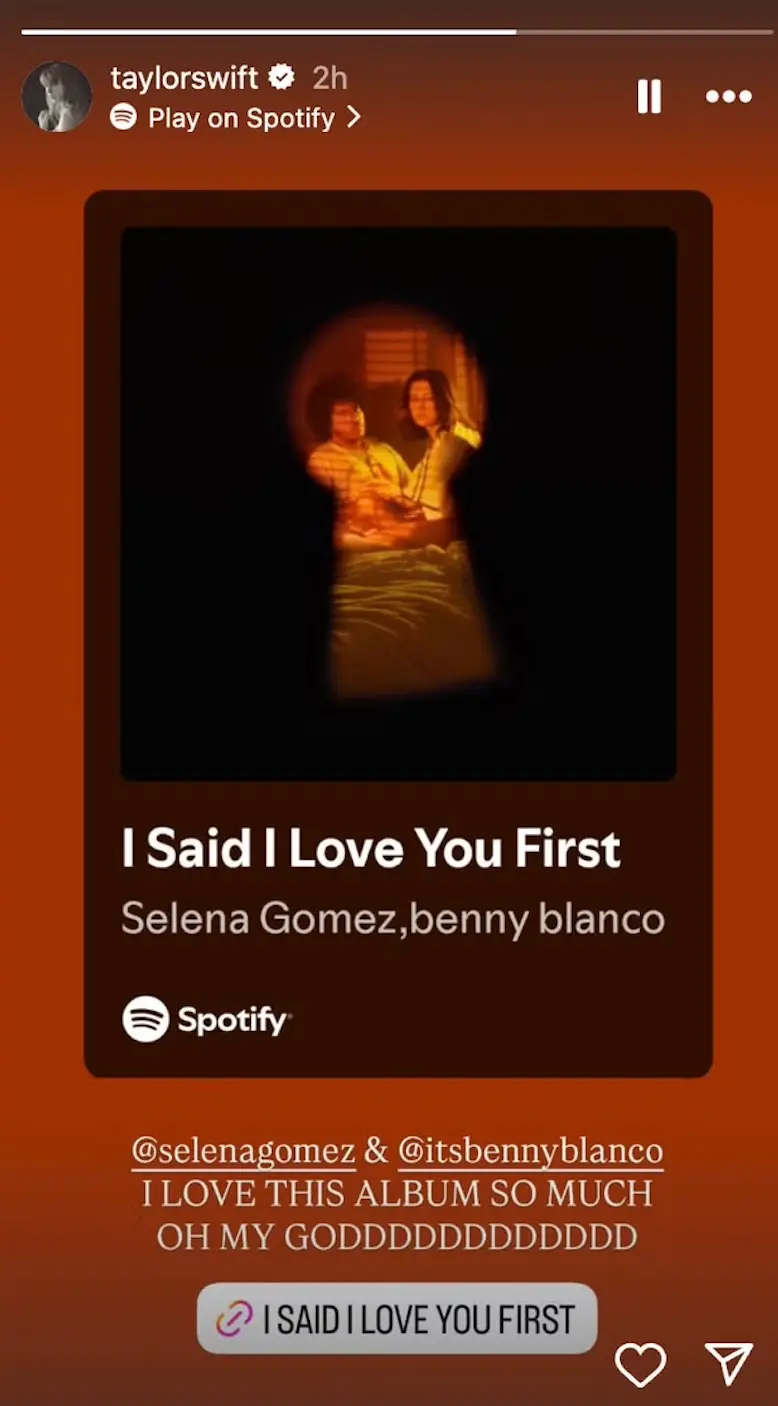Viewport: 778px width, 1406px height.
Task: Open the taylorswift username
Action: tap(185, 77)
